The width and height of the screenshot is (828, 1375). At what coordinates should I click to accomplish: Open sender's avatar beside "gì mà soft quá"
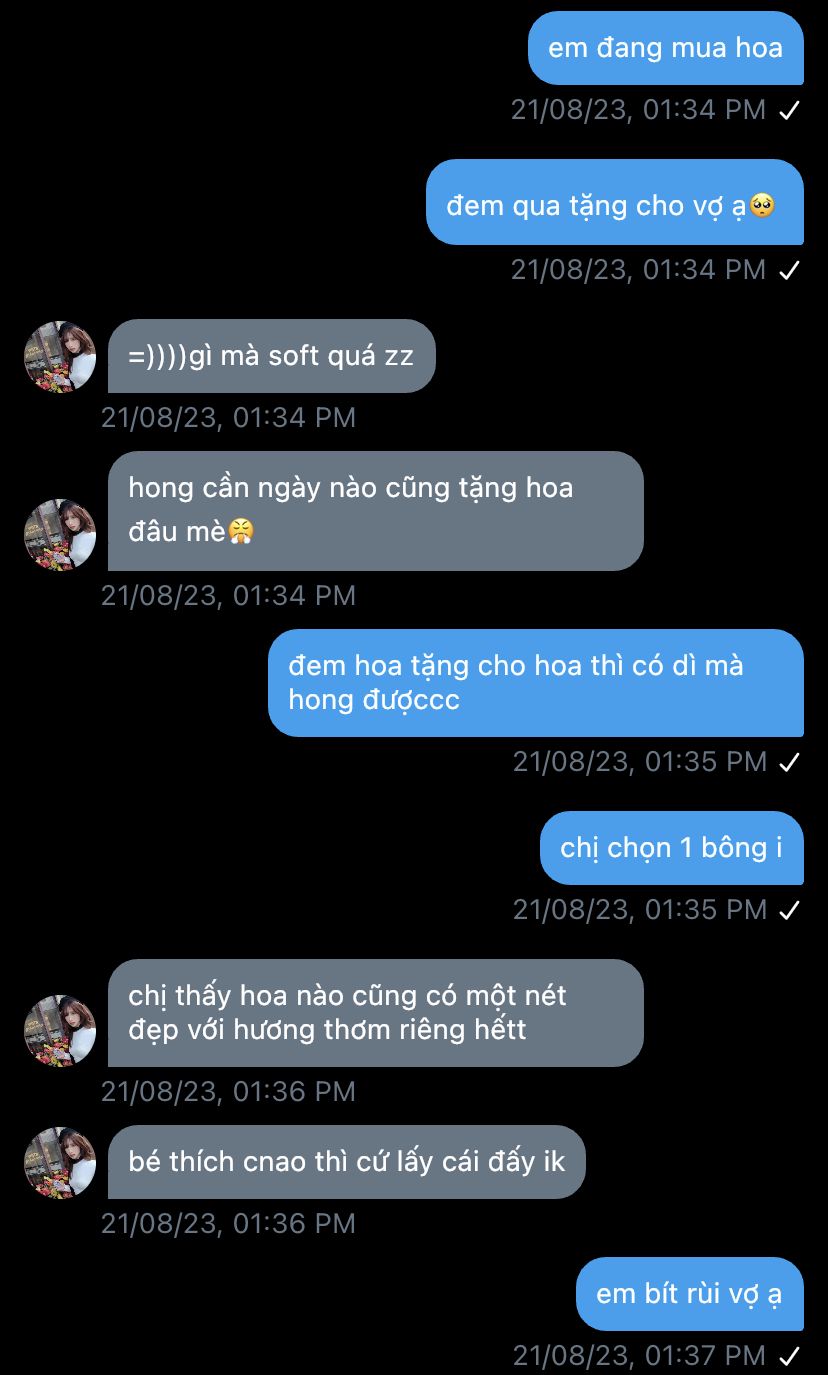click(60, 357)
